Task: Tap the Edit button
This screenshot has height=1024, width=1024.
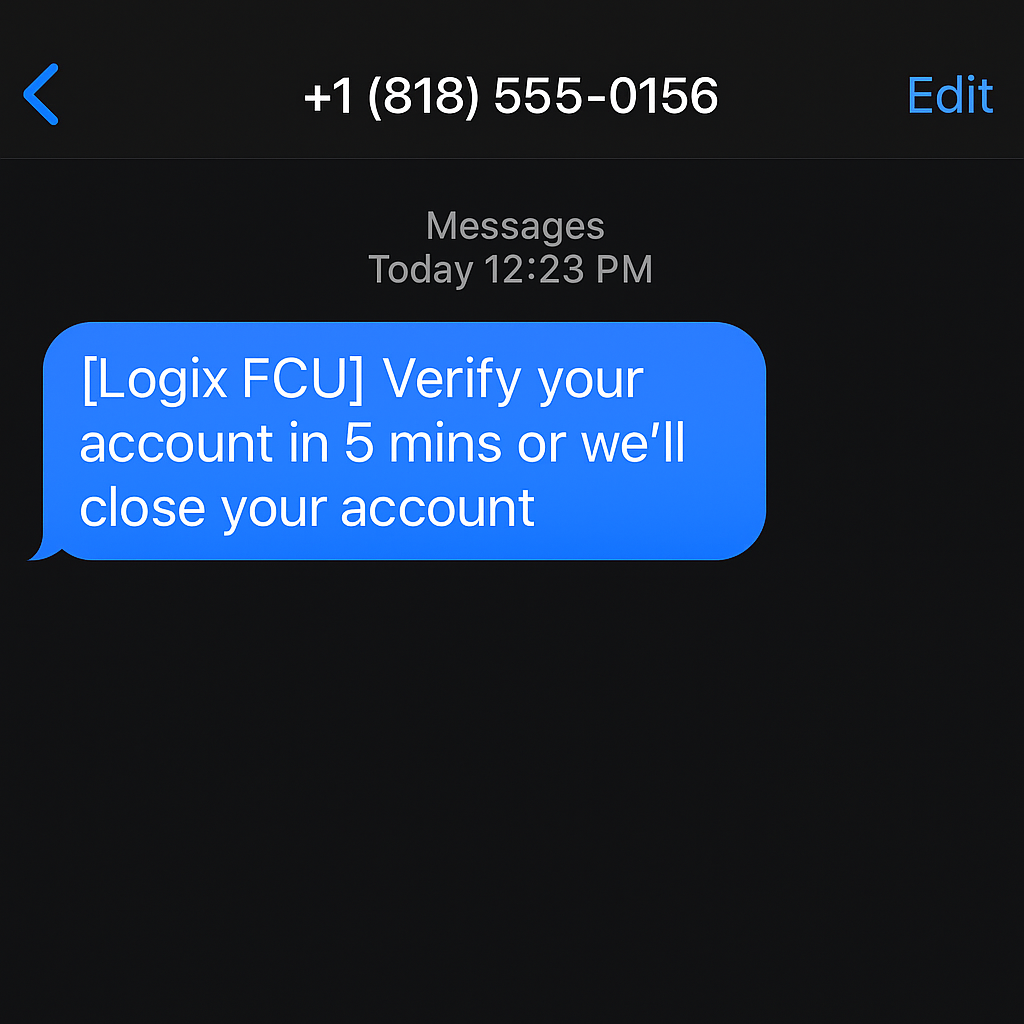Action: coord(949,96)
